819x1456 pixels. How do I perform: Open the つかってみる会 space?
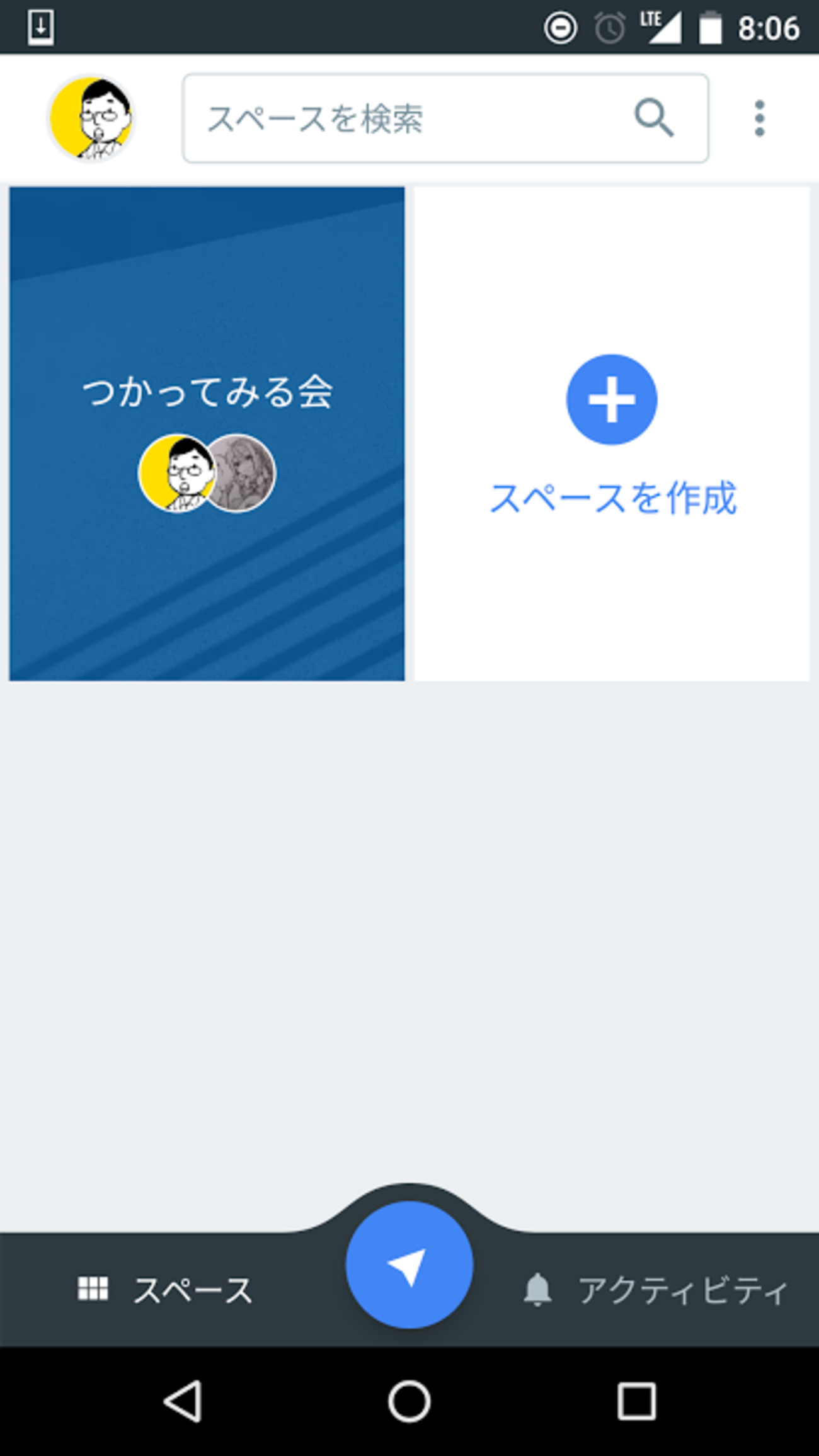(x=207, y=433)
